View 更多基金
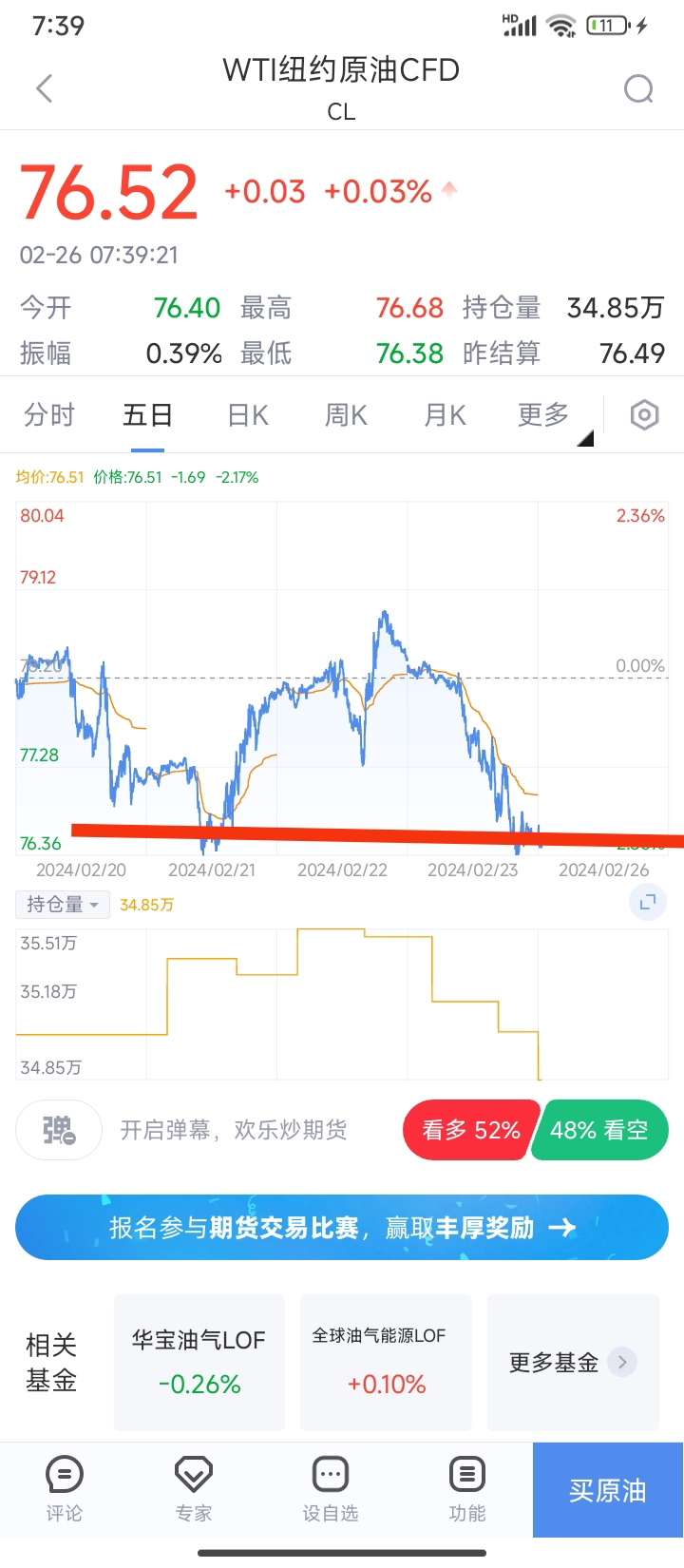This screenshot has height=1568, width=684. click(573, 1362)
